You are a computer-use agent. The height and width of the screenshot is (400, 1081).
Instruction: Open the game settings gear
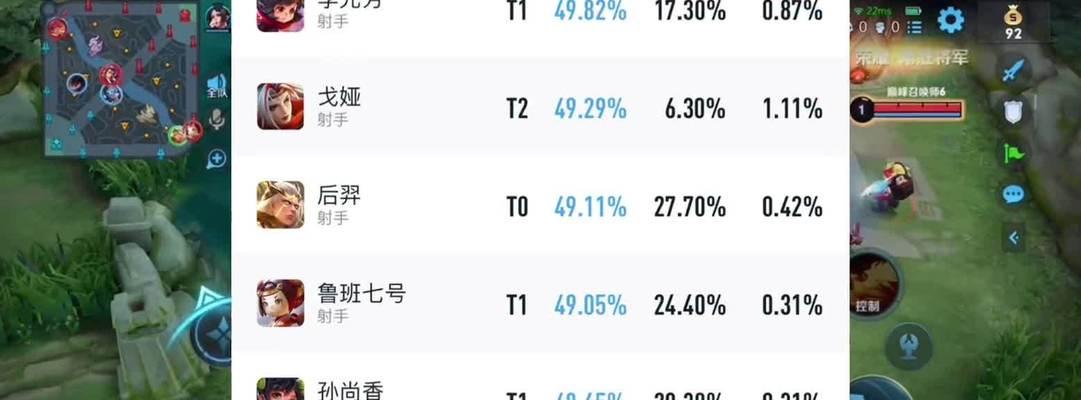click(x=950, y=20)
